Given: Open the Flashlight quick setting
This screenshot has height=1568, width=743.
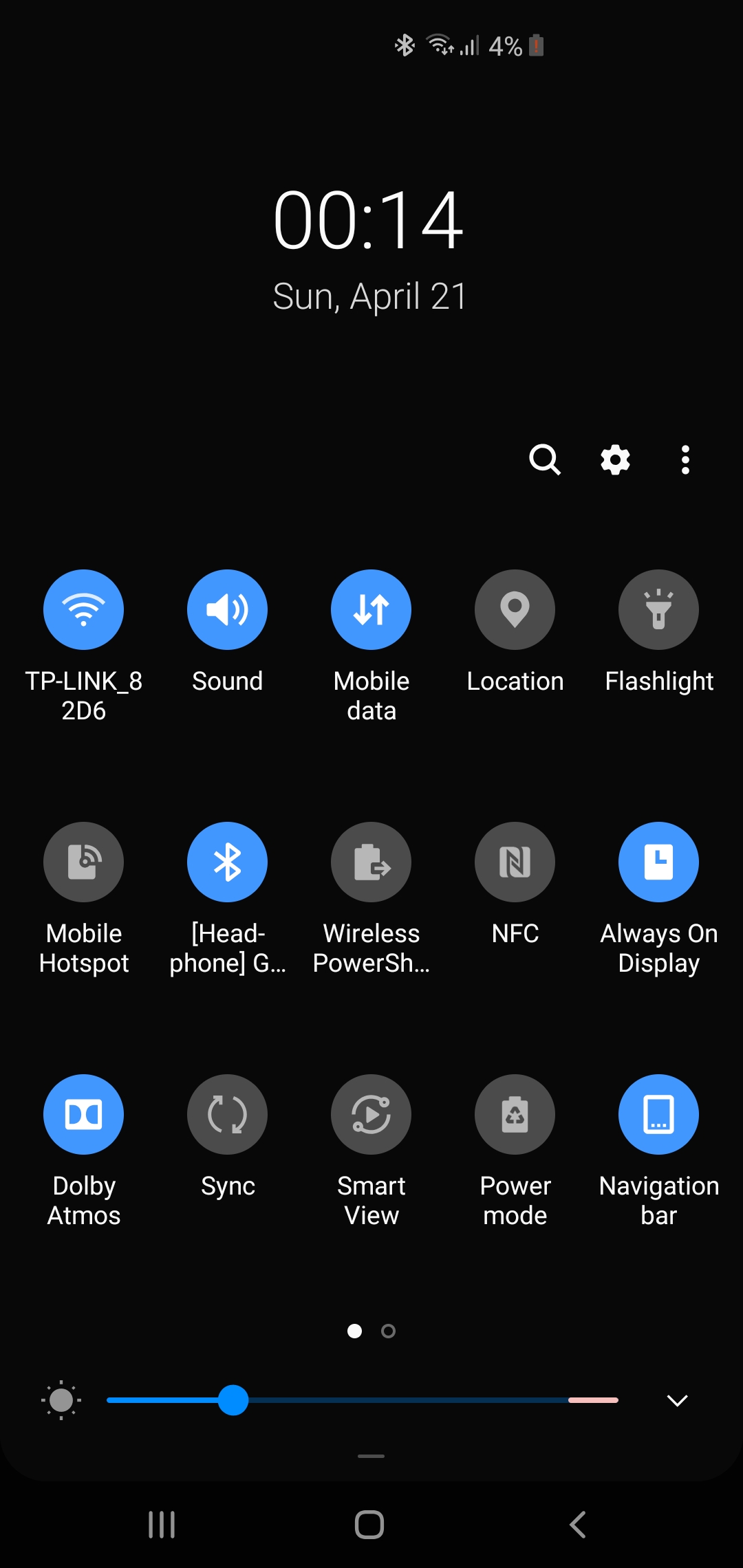Looking at the screenshot, I should [658, 609].
